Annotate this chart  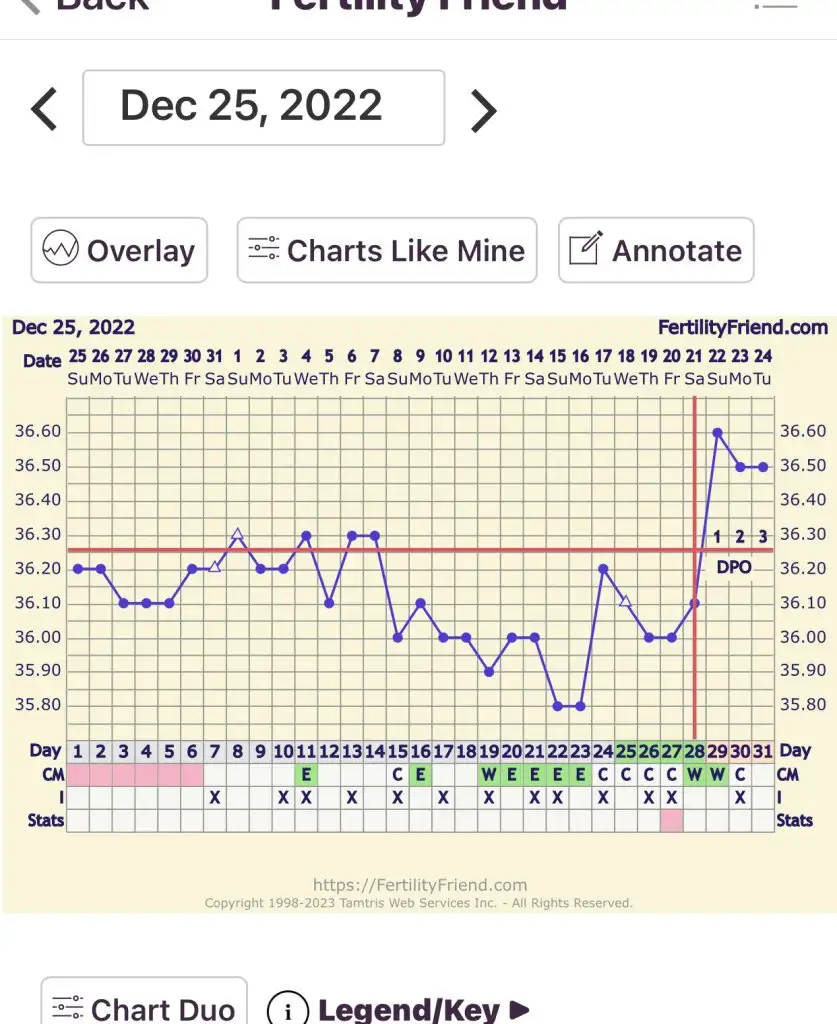pos(656,250)
